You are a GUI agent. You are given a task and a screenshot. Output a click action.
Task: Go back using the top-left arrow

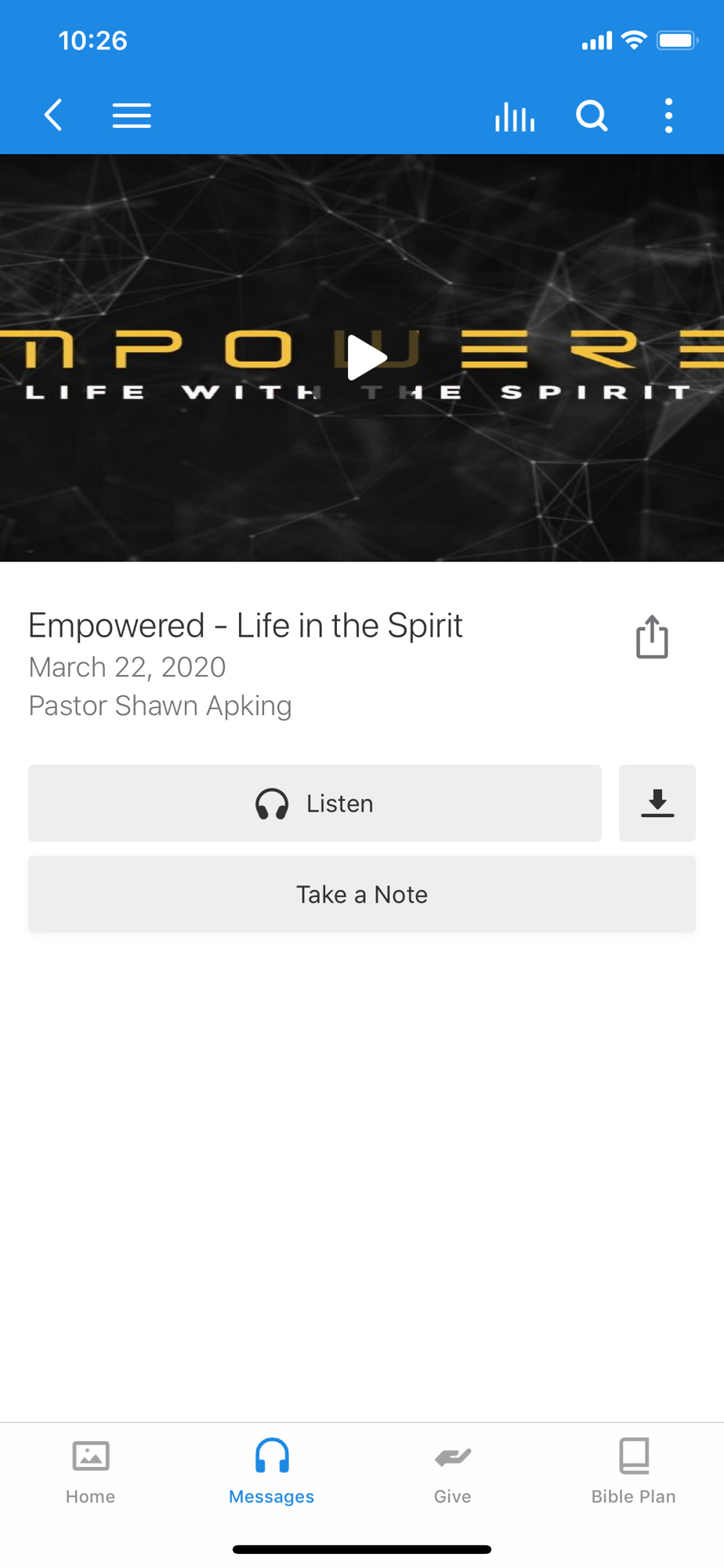point(53,115)
